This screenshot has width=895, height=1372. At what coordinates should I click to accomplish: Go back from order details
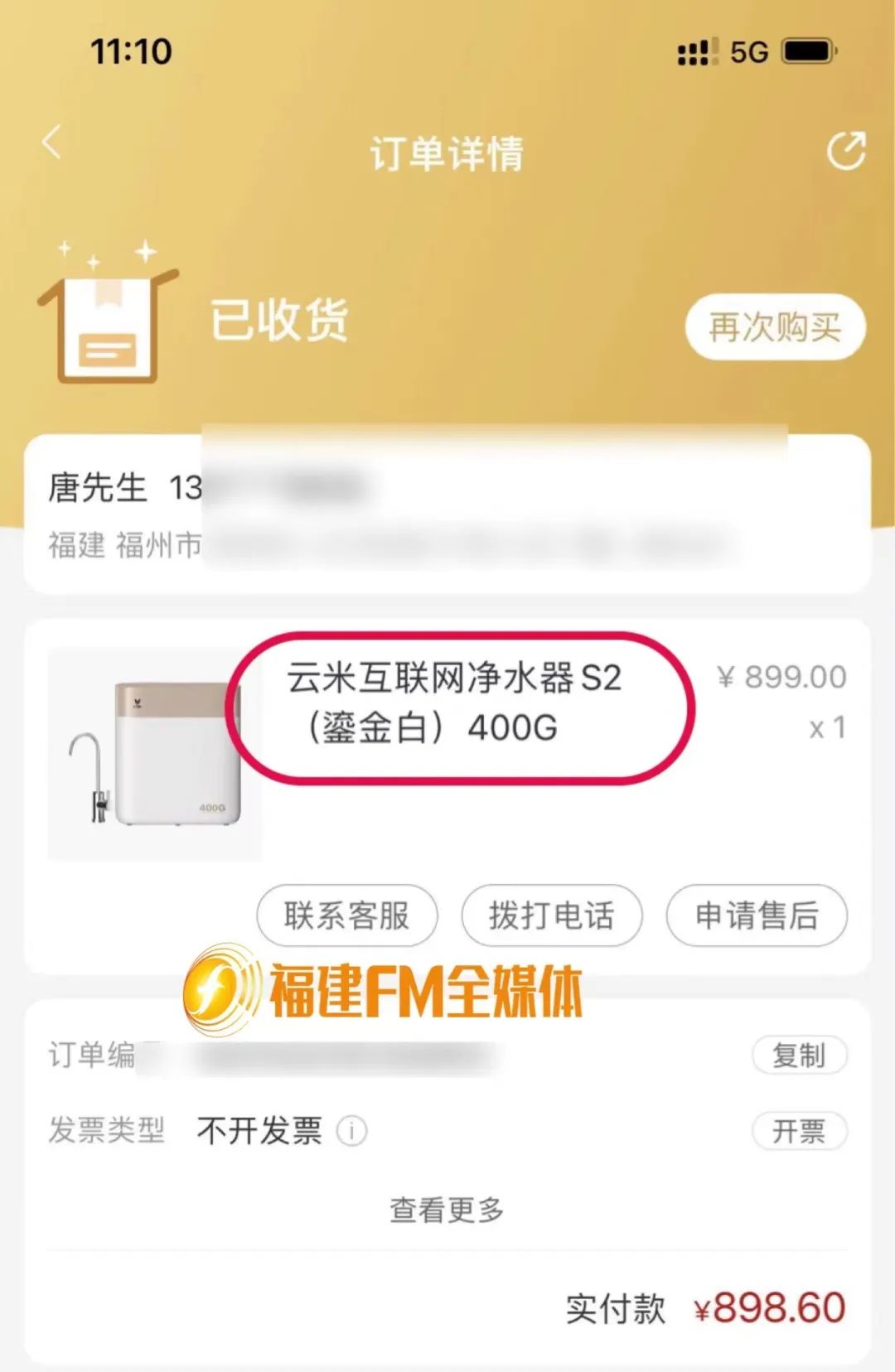tap(52, 143)
